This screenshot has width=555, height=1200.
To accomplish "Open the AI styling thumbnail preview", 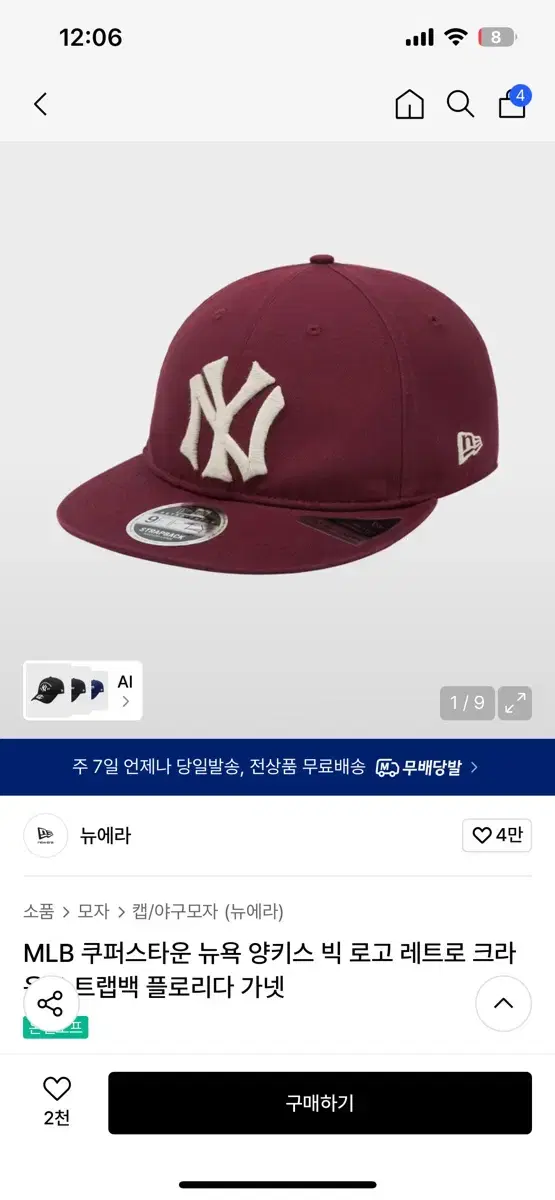I will pos(83,690).
